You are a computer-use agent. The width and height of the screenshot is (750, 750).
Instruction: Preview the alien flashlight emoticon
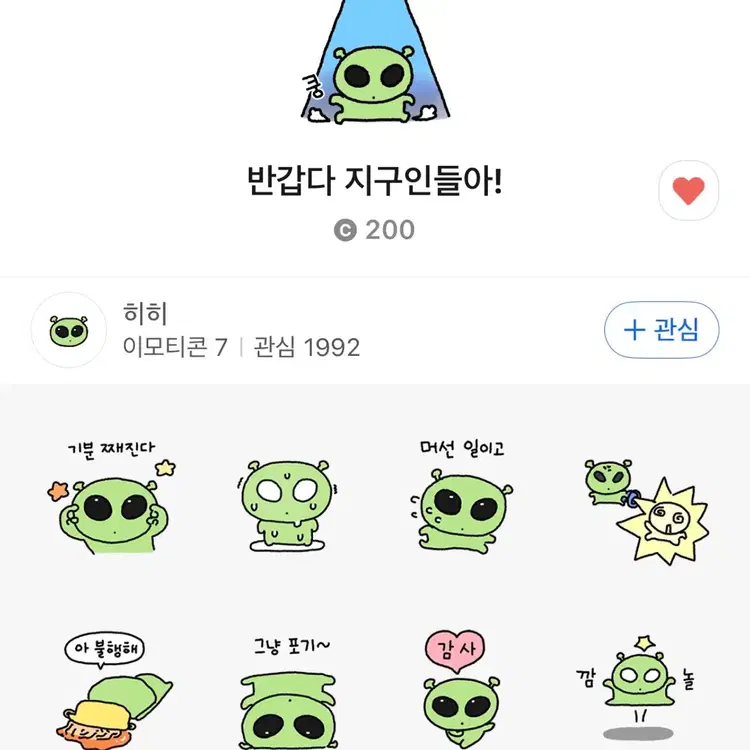pyautogui.click(x=646, y=512)
